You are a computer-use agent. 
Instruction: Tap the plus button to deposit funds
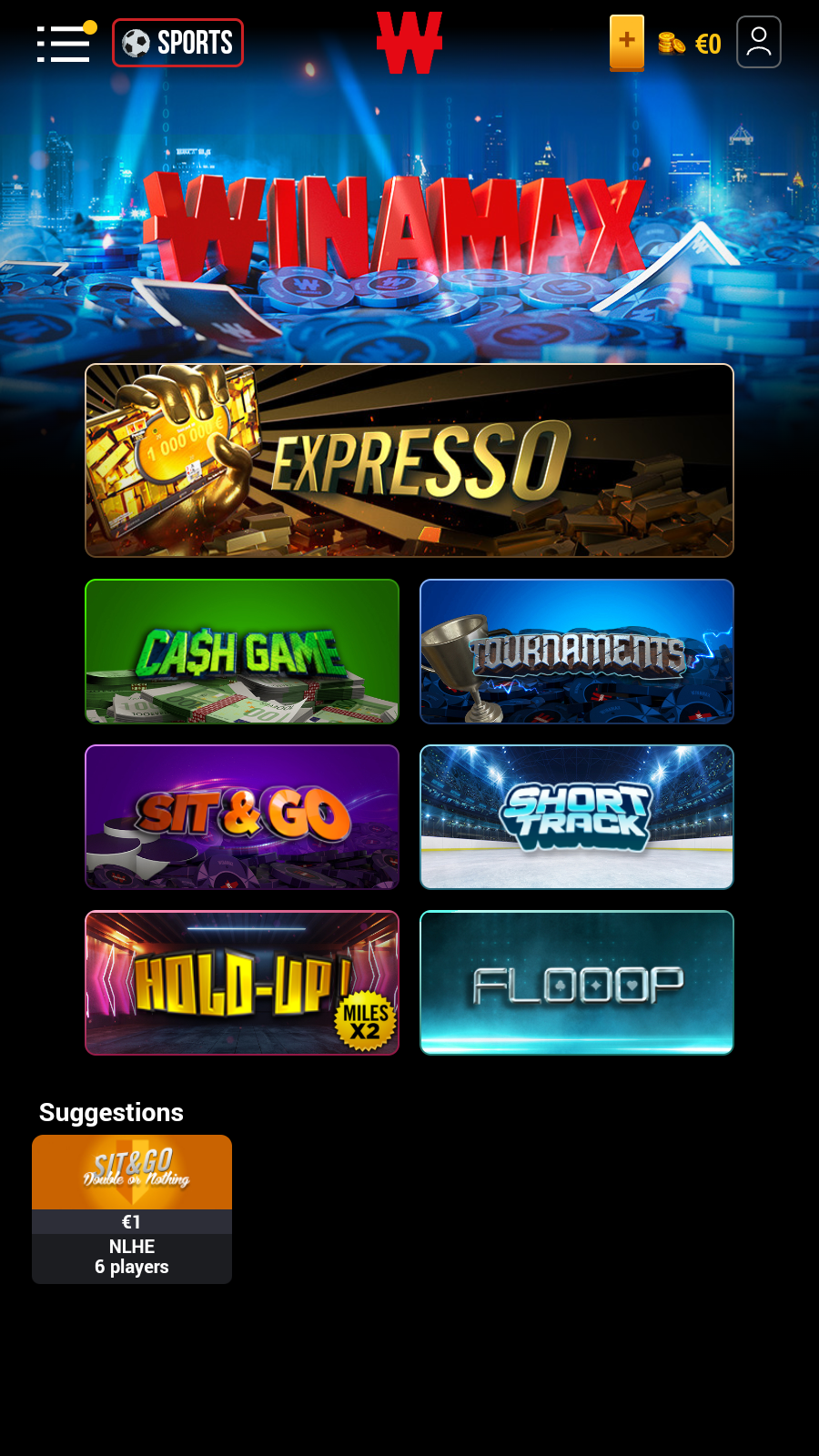(626, 42)
